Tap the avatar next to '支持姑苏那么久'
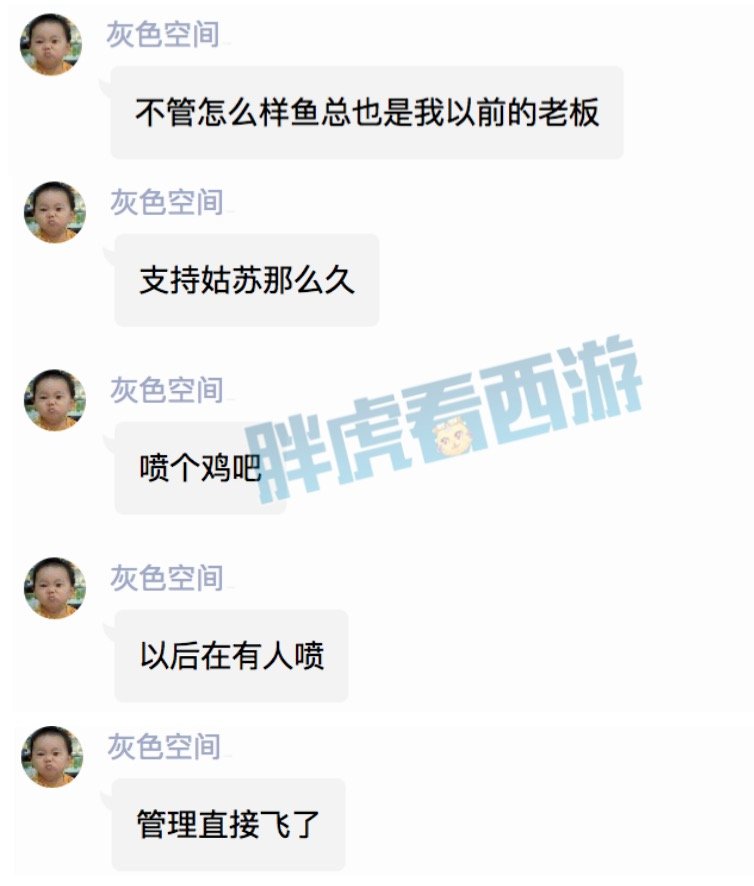This screenshot has width=754, height=886. pyautogui.click(x=55, y=212)
